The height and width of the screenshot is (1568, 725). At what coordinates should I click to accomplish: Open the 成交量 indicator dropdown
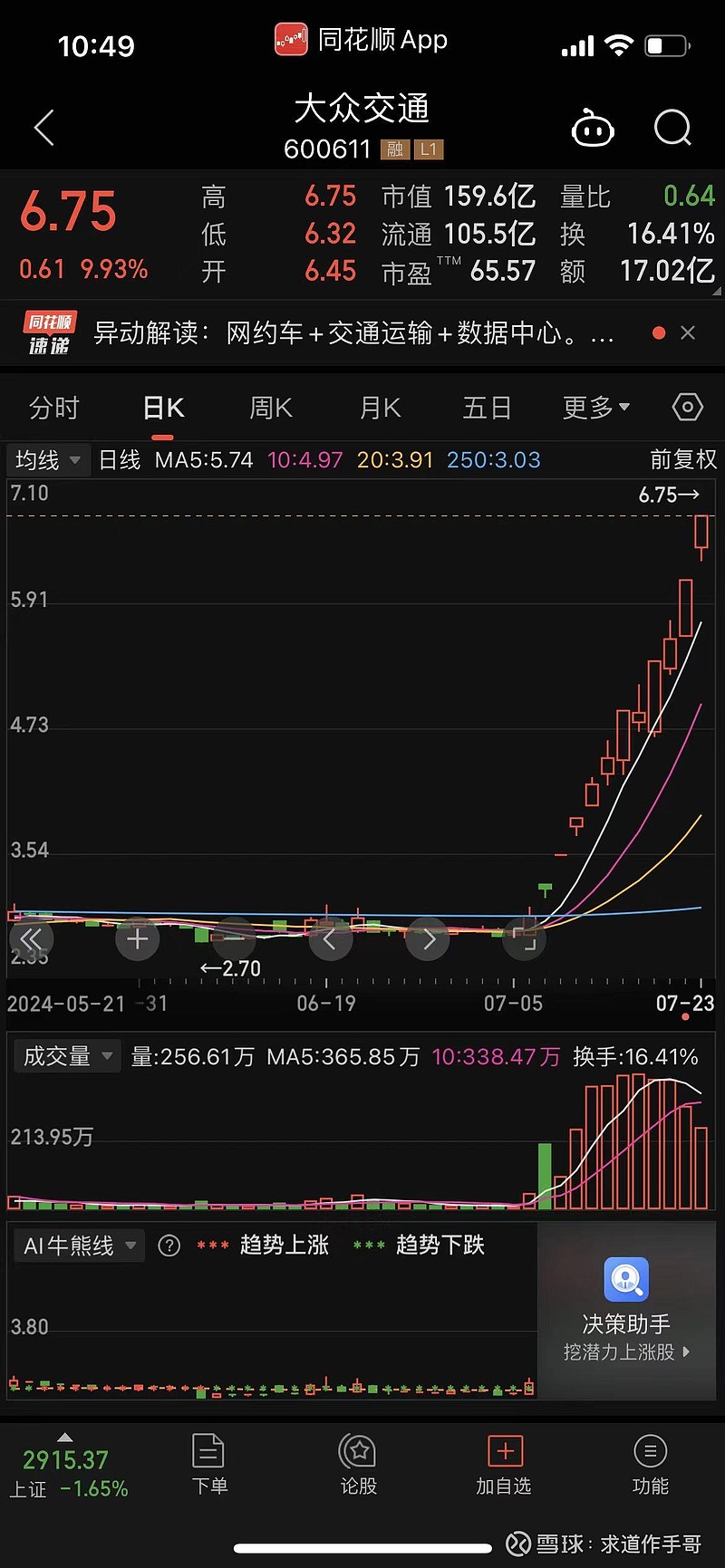(x=68, y=1056)
